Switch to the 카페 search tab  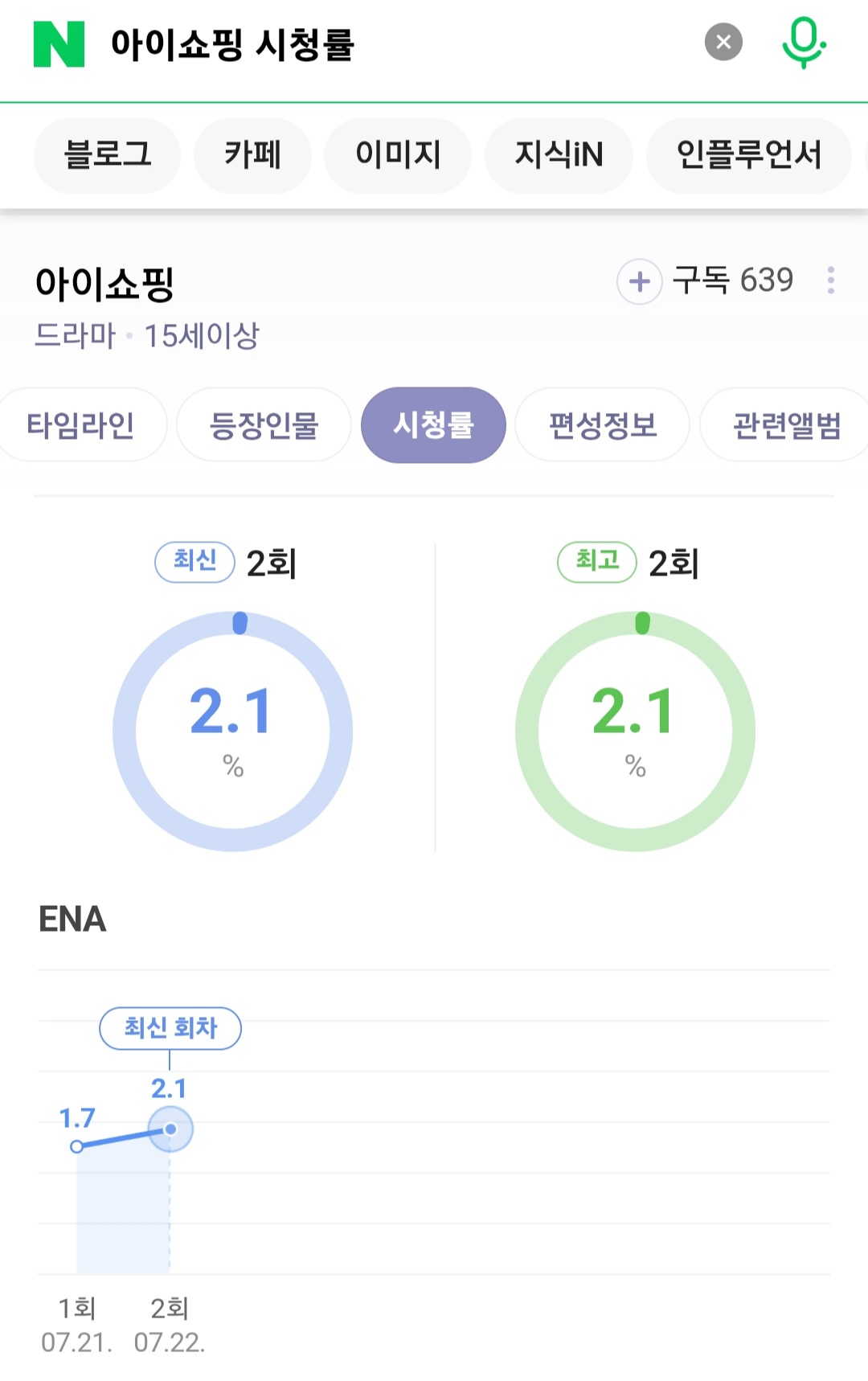point(252,154)
